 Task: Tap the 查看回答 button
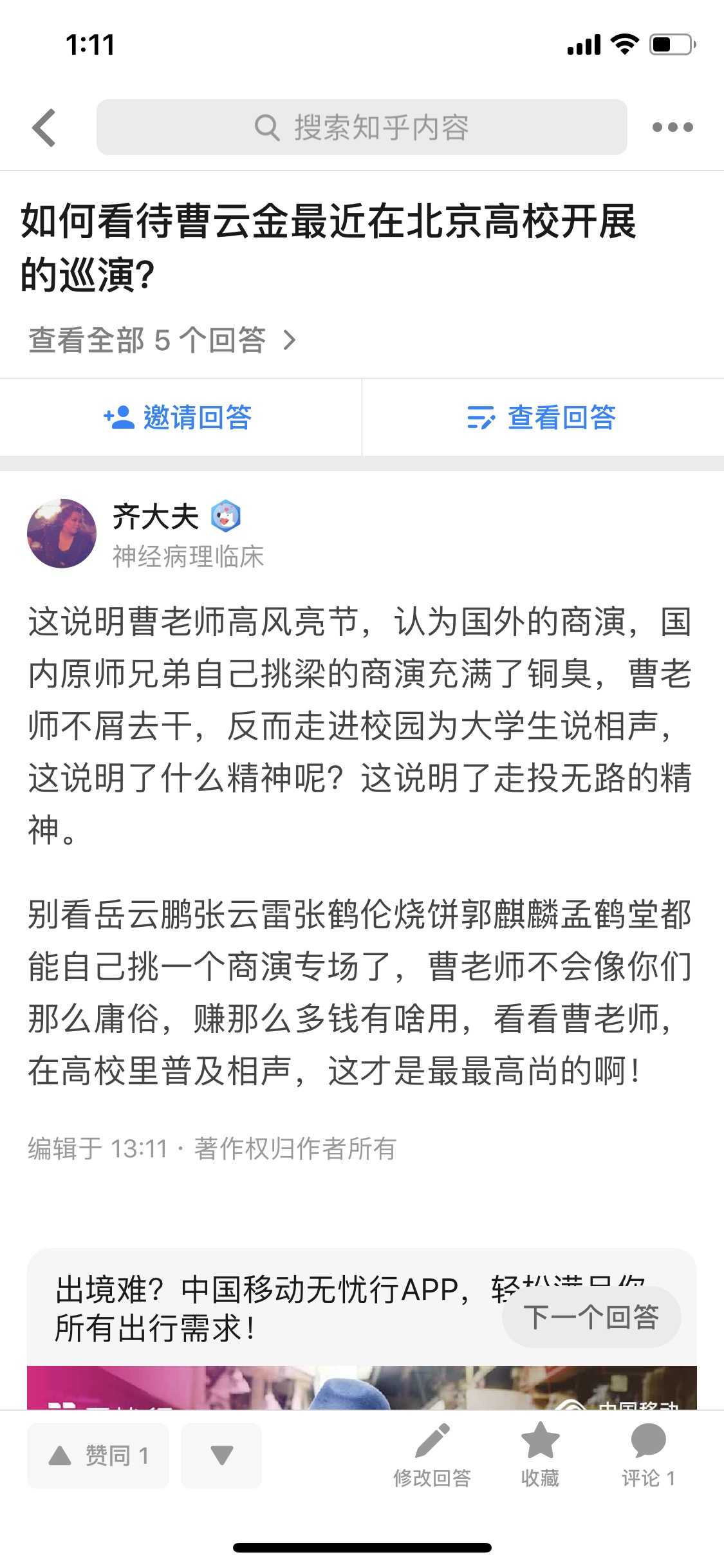pos(542,418)
